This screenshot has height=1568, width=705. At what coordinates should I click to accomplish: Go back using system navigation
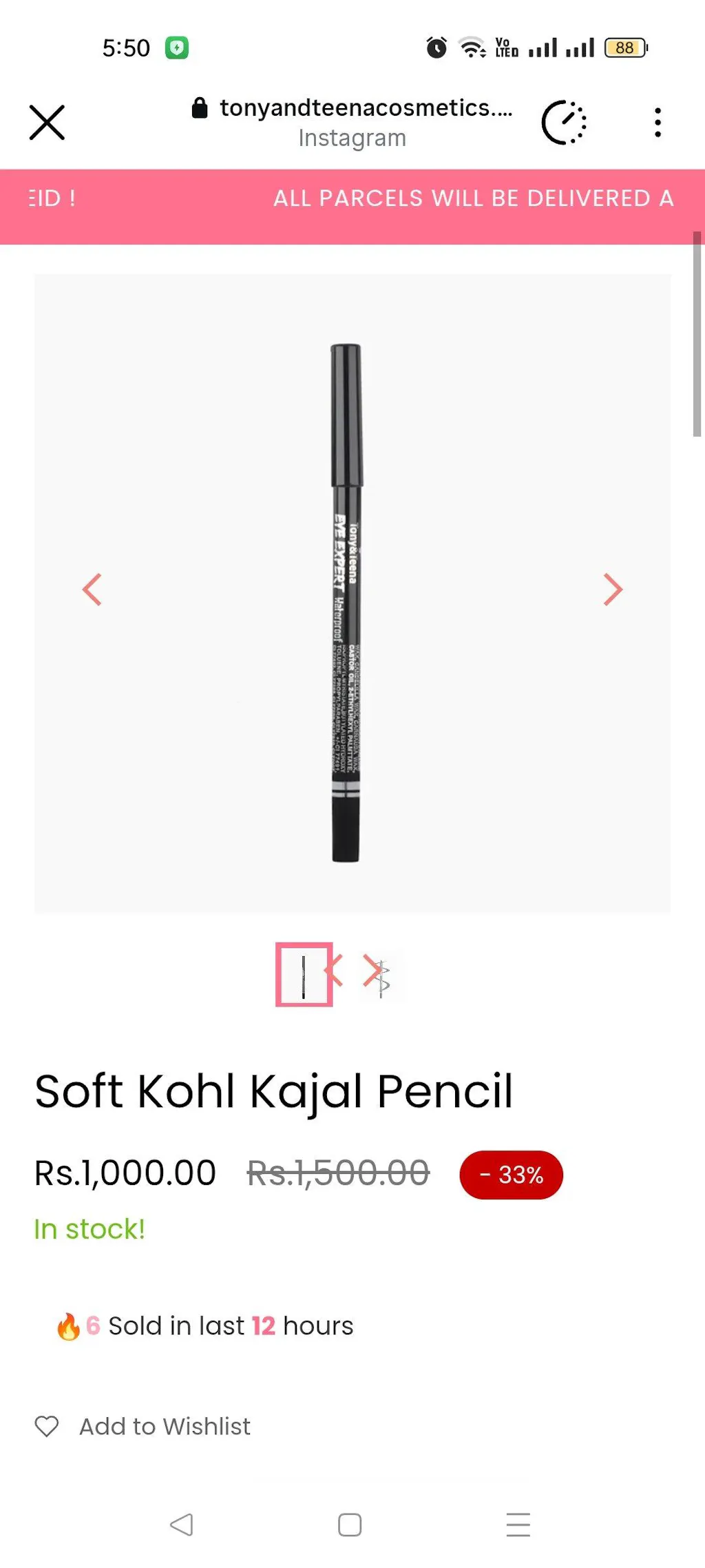[181, 1525]
